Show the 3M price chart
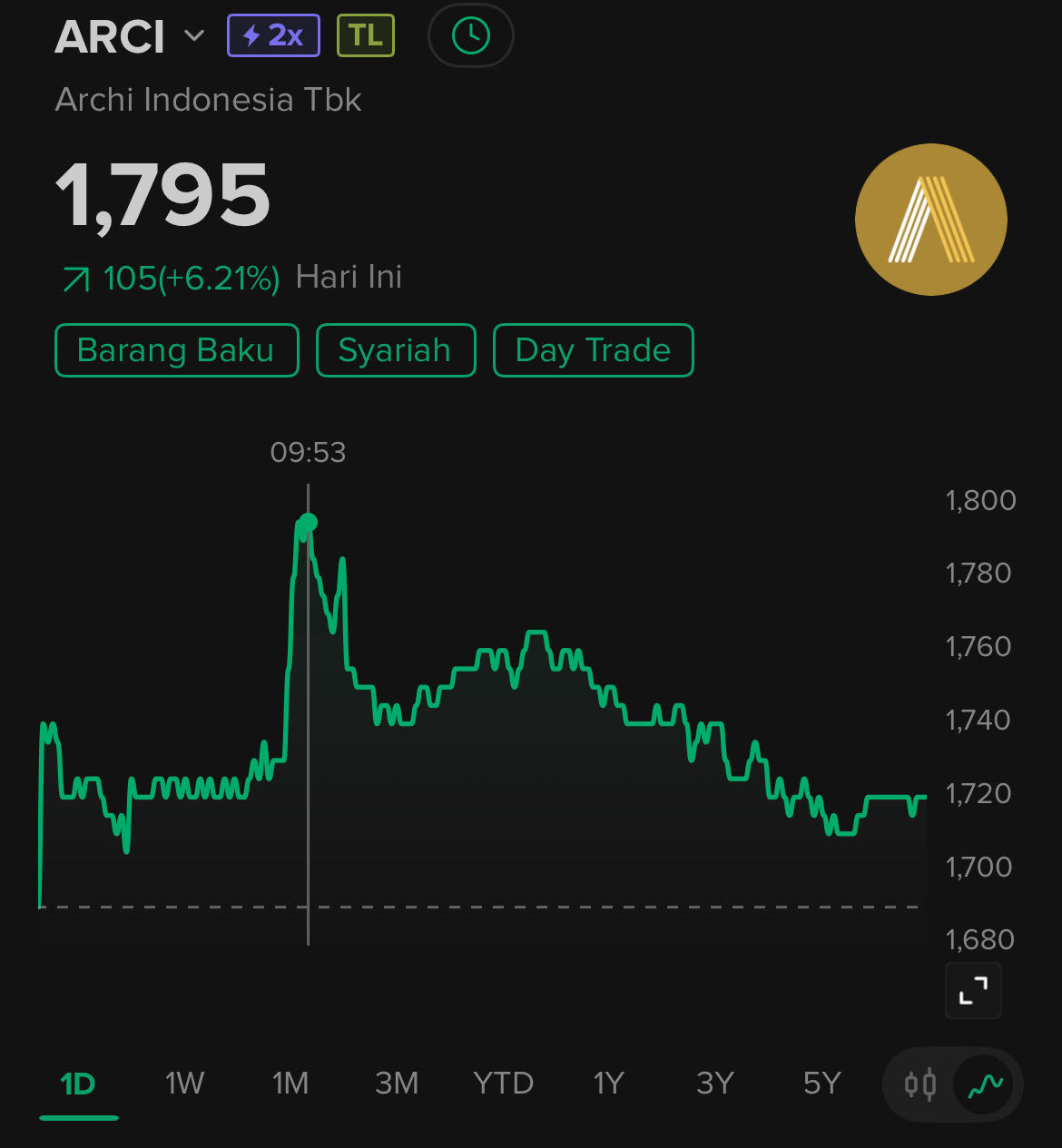The height and width of the screenshot is (1148, 1062). coord(397,1084)
